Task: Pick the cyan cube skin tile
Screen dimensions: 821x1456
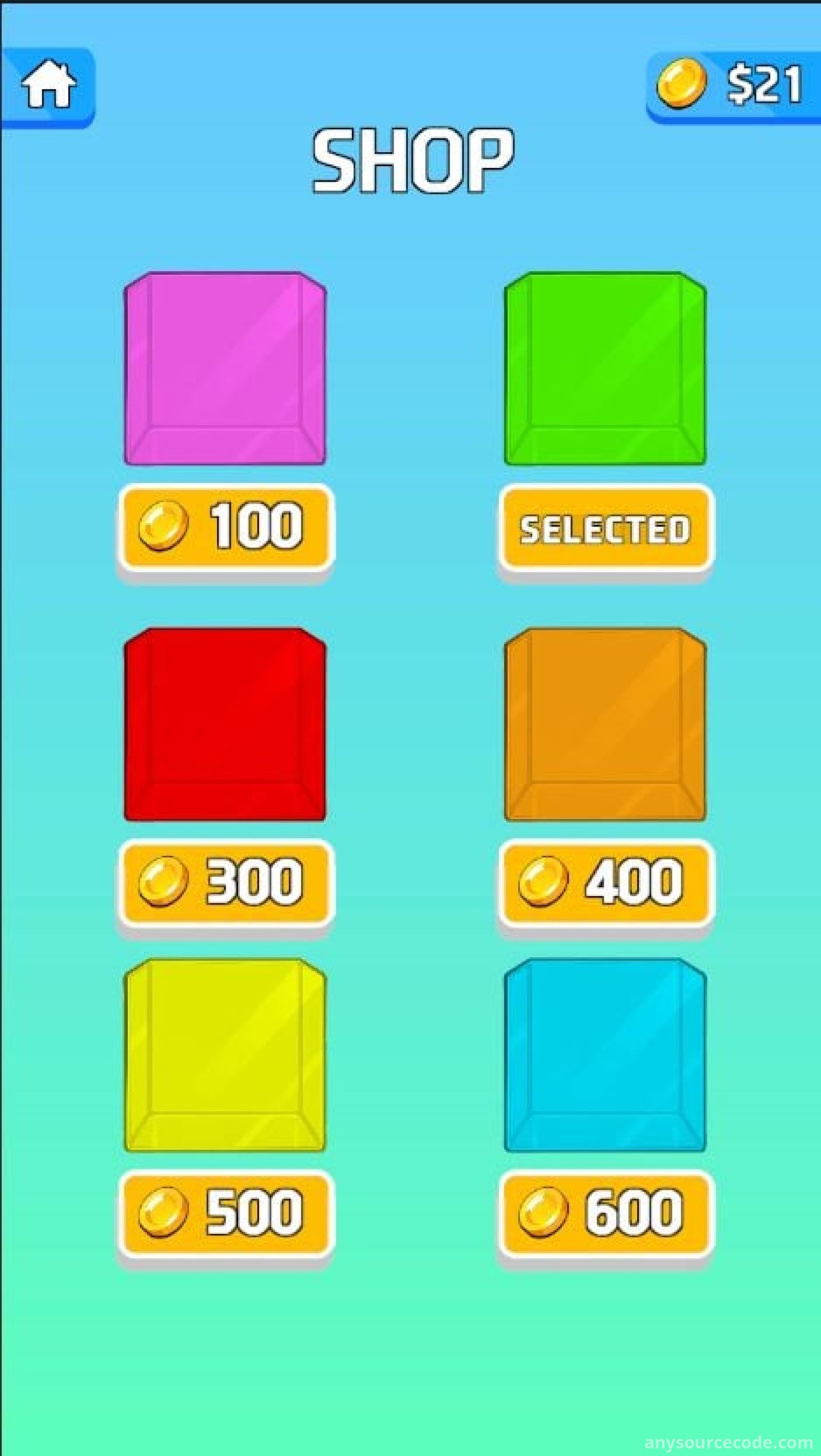Action: [x=605, y=1055]
